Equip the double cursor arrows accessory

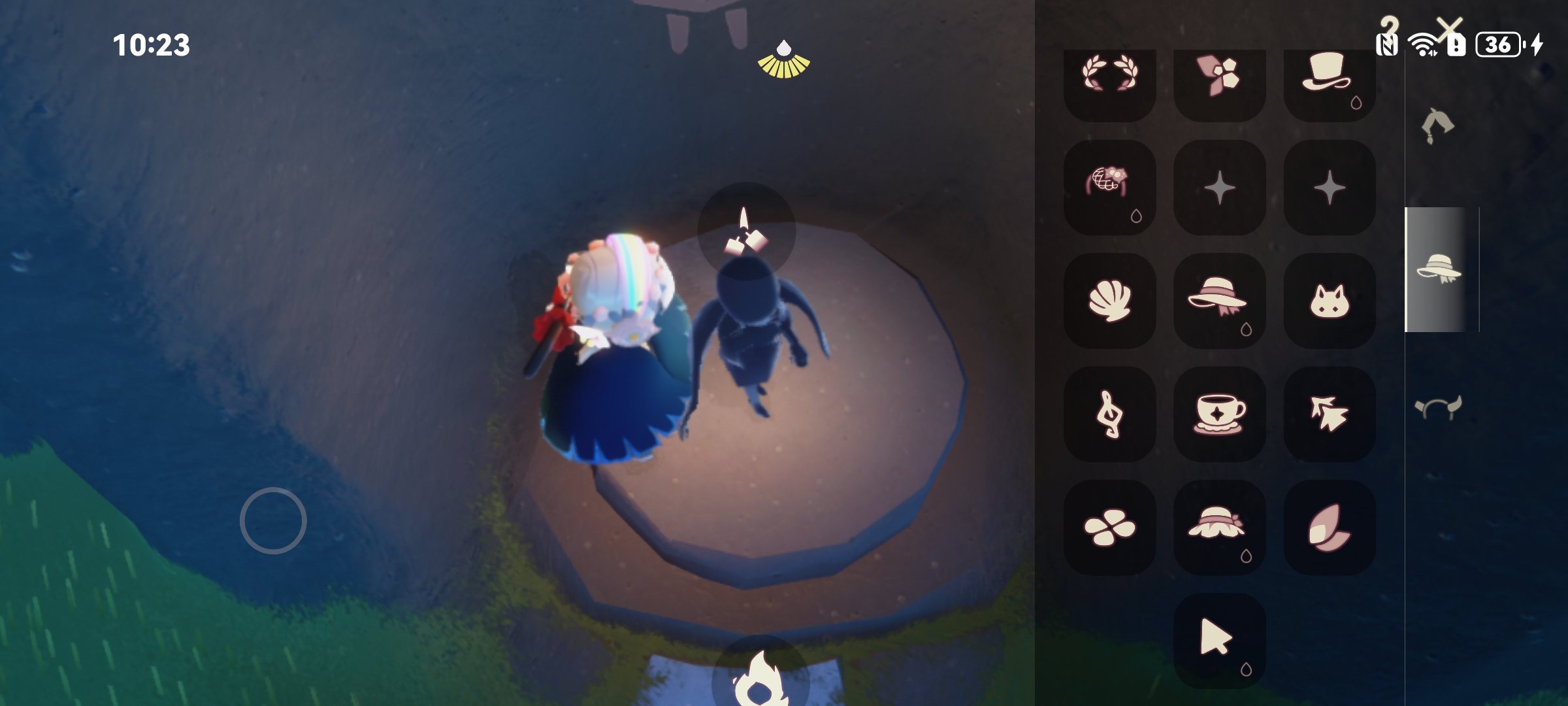1329,414
